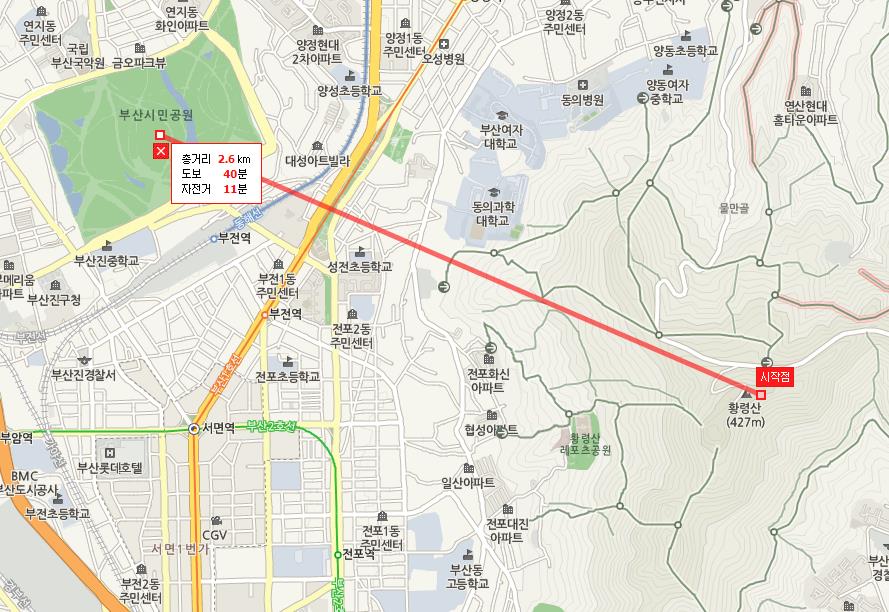The height and width of the screenshot is (612, 889).
Task: Tap the 시작점 start point marker
Action: point(761,393)
